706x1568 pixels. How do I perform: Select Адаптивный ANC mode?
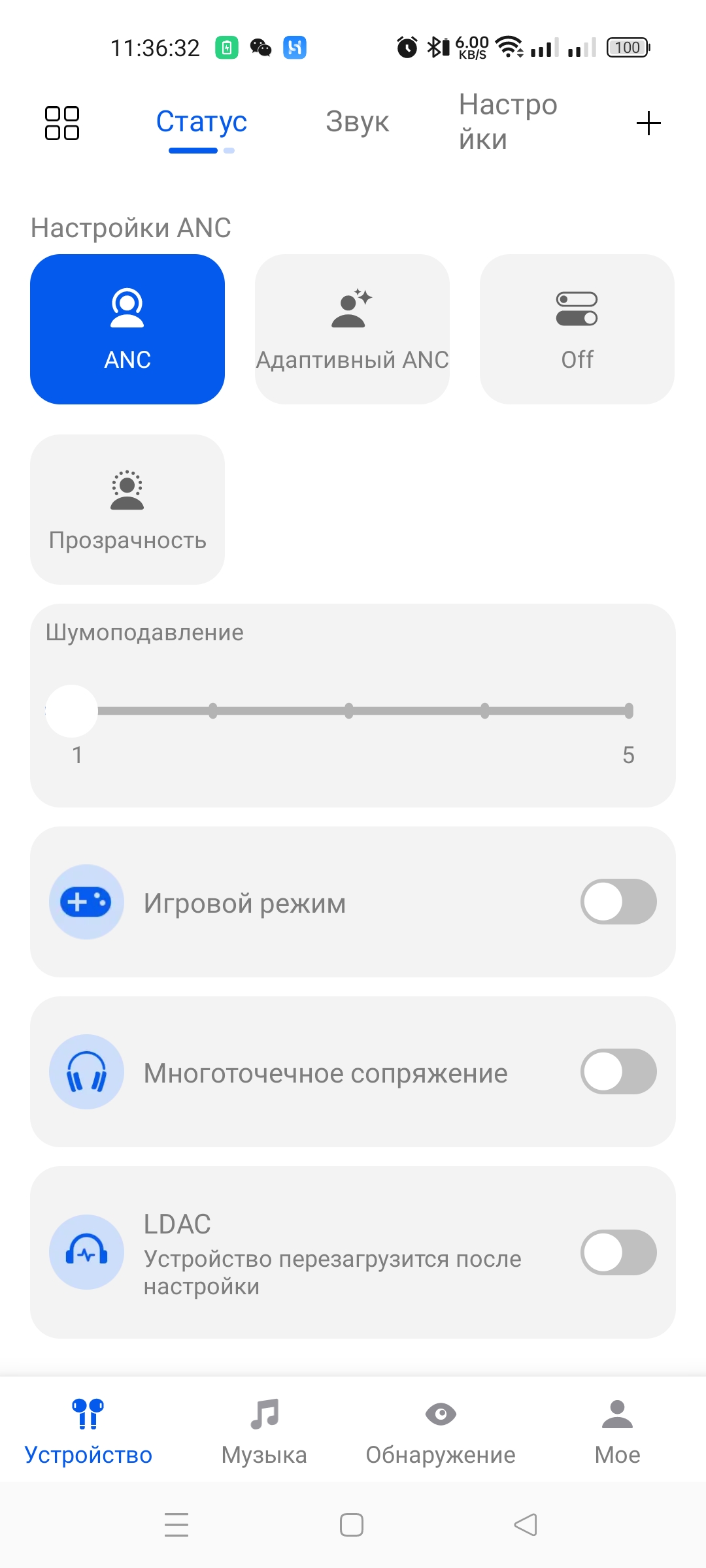352,329
